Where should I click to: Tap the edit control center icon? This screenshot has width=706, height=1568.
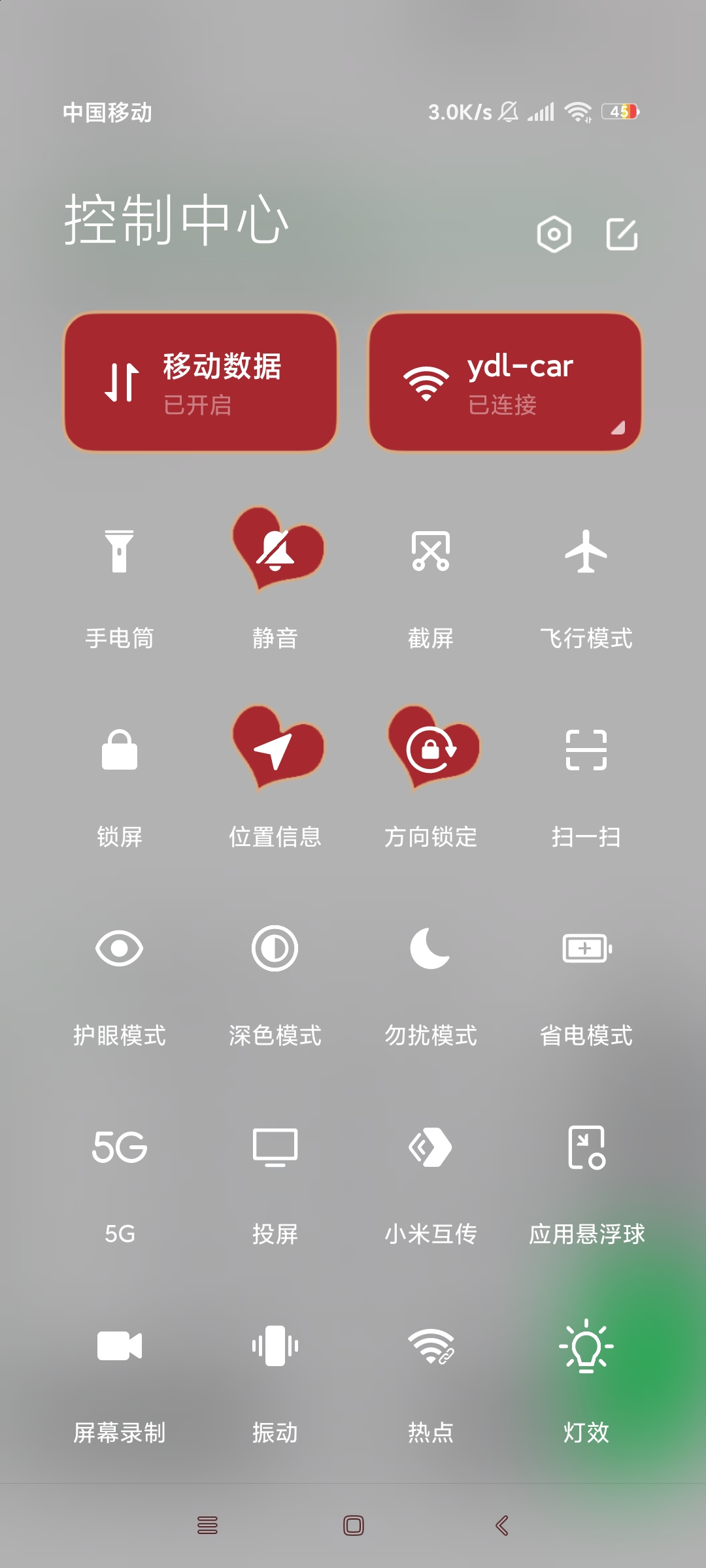622,234
